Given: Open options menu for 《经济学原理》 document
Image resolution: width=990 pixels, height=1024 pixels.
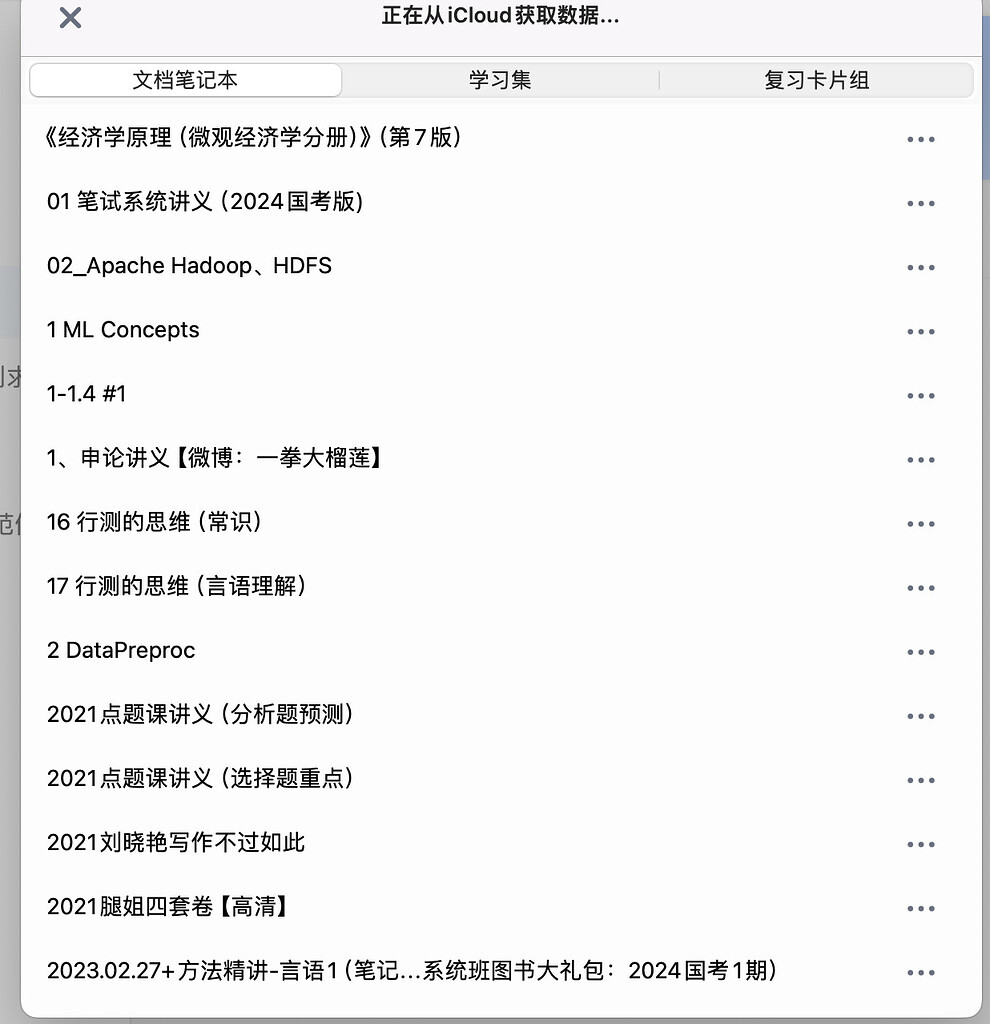Looking at the screenshot, I should click(920, 139).
